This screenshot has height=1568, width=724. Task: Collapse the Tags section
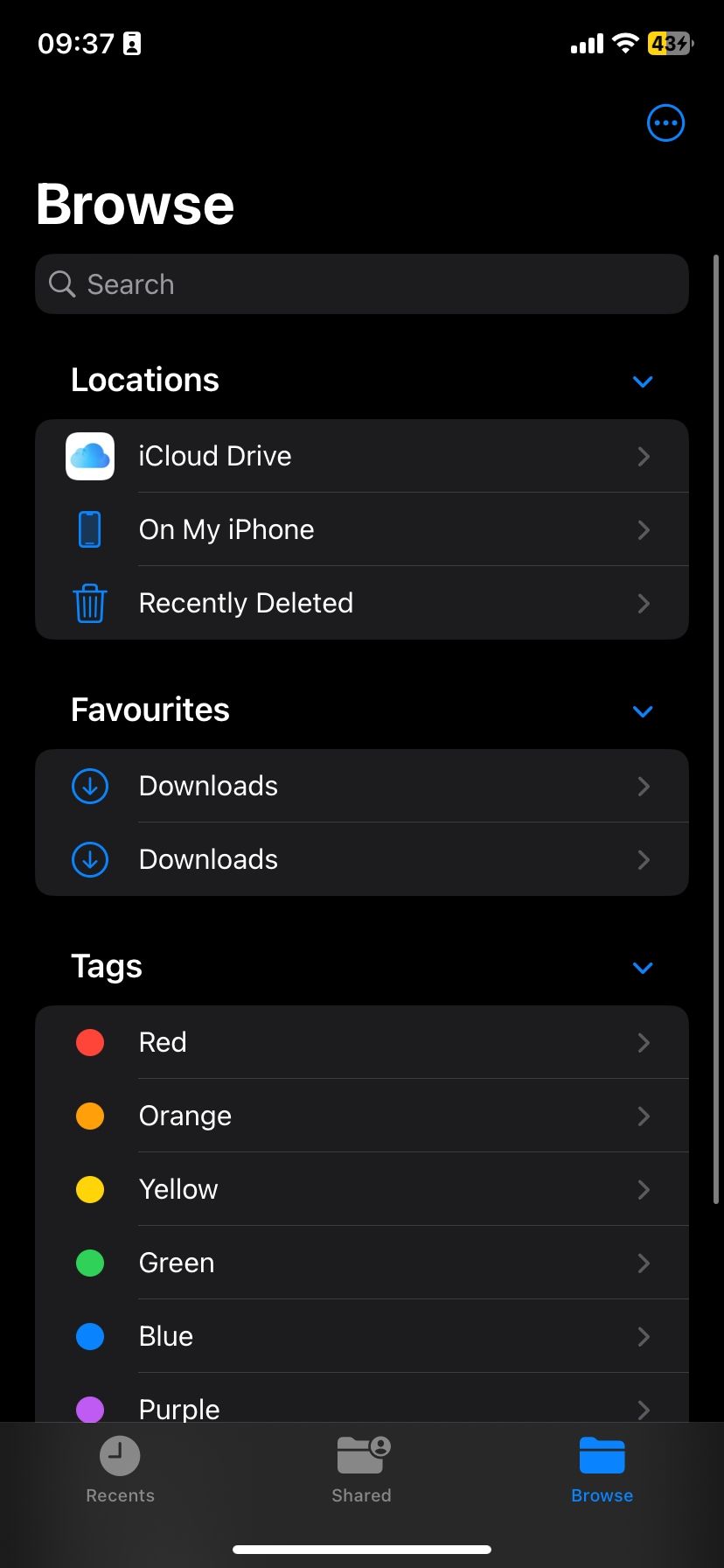click(642, 968)
